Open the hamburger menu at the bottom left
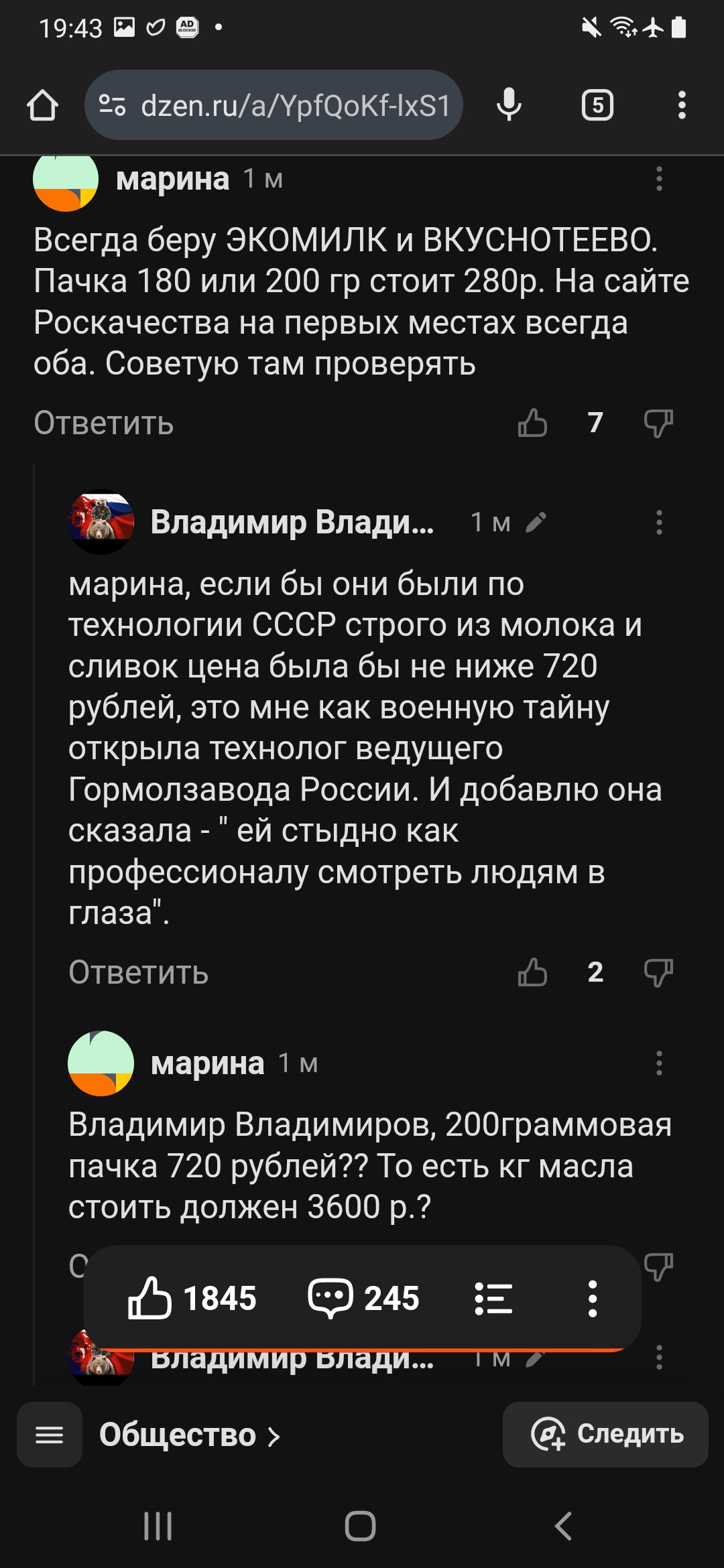 50,1434
